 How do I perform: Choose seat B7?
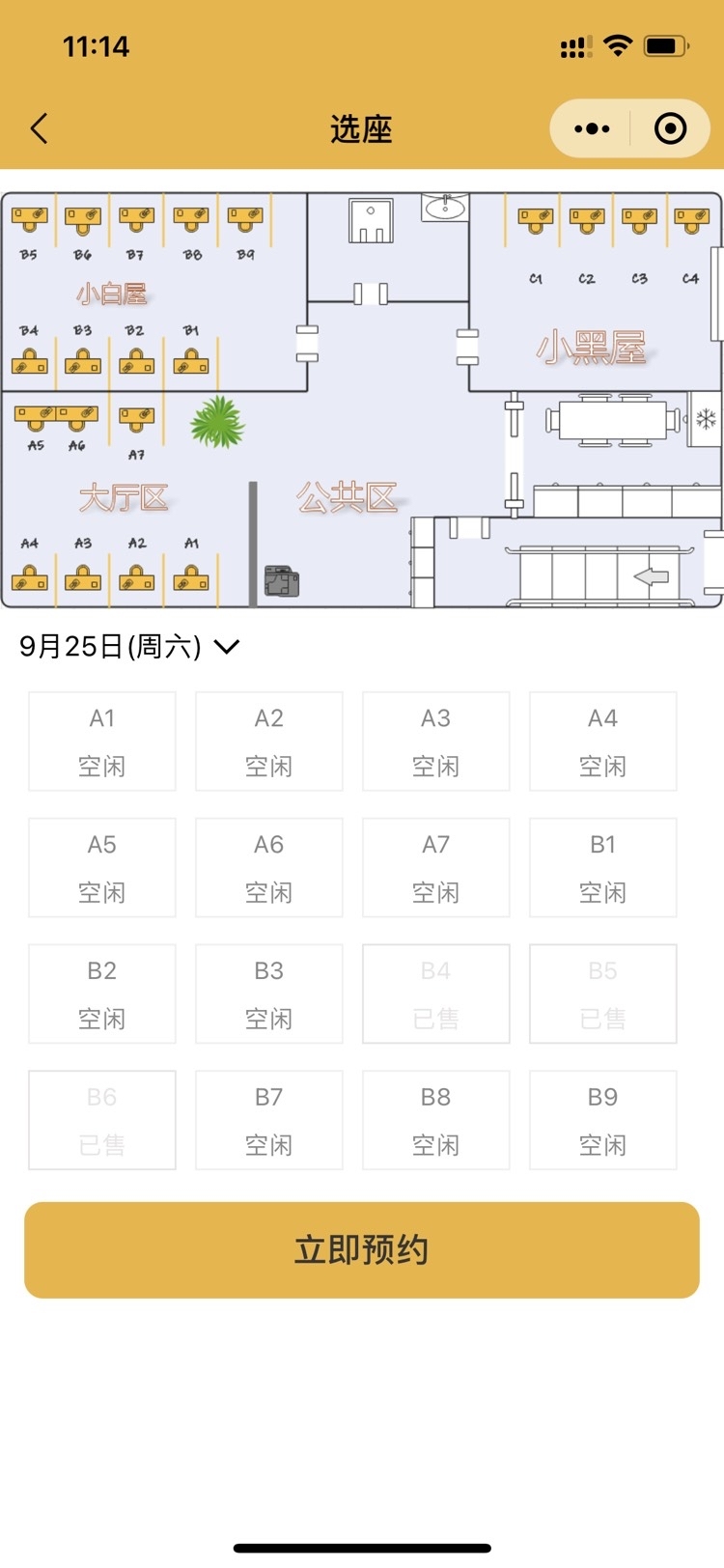269,1120
